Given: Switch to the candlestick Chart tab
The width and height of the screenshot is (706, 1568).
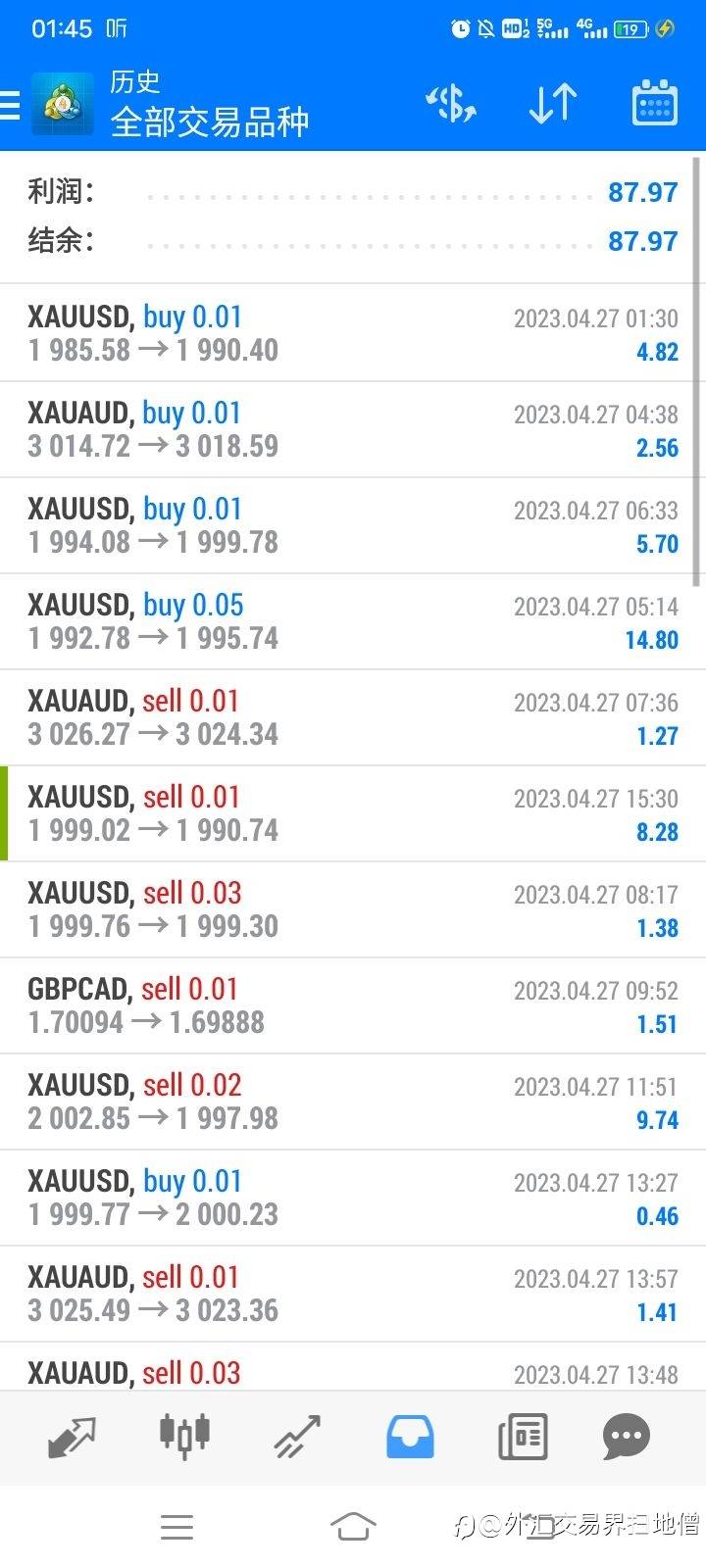Looking at the screenshot, I should (x=184, y=1436).
